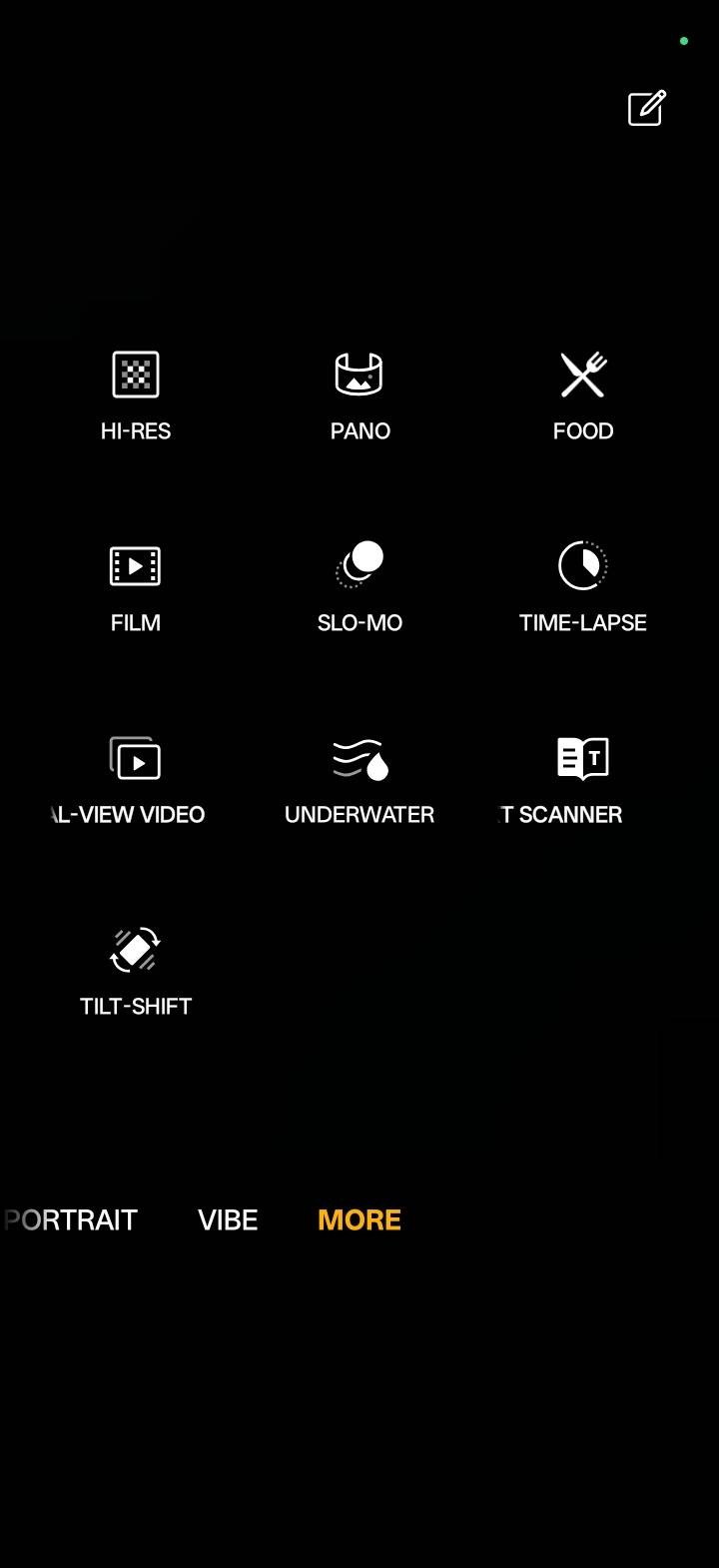Switch to PANO mode
Viewport: 719px width, 1568px height.
click(x=359, y=396)
